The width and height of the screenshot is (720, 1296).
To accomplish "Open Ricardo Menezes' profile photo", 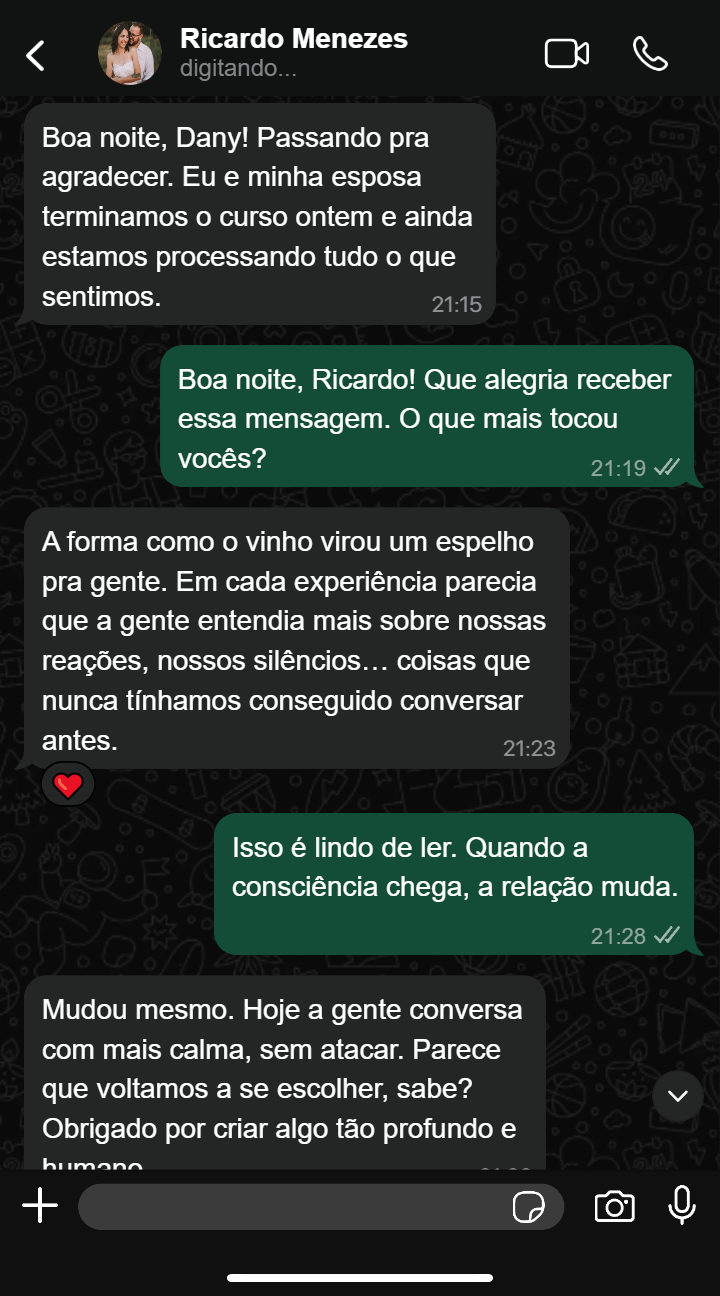I will [130, 54].
